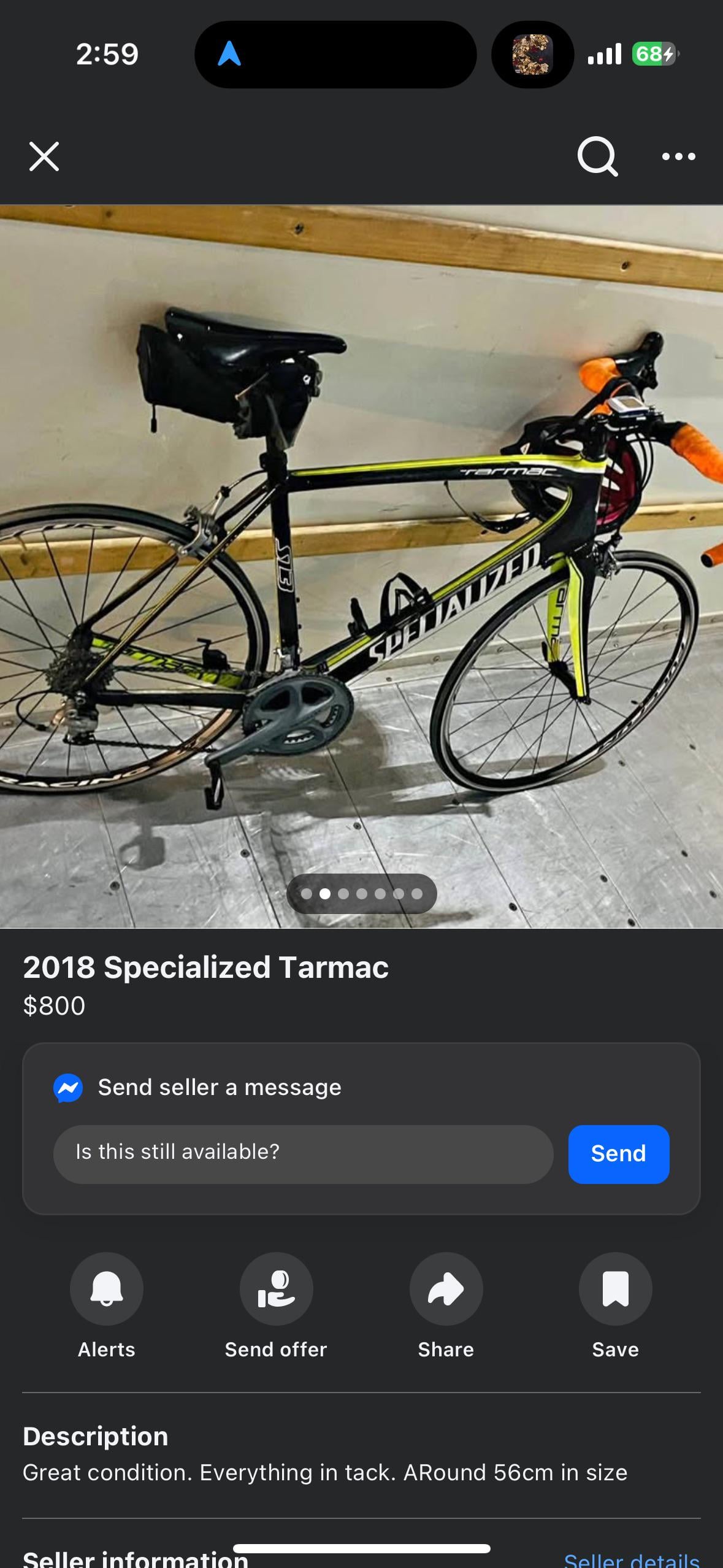Send the message to the seller
The height and width of the screenshot is (1568, 723).
pyautogui.click(x=618, y=1153)
